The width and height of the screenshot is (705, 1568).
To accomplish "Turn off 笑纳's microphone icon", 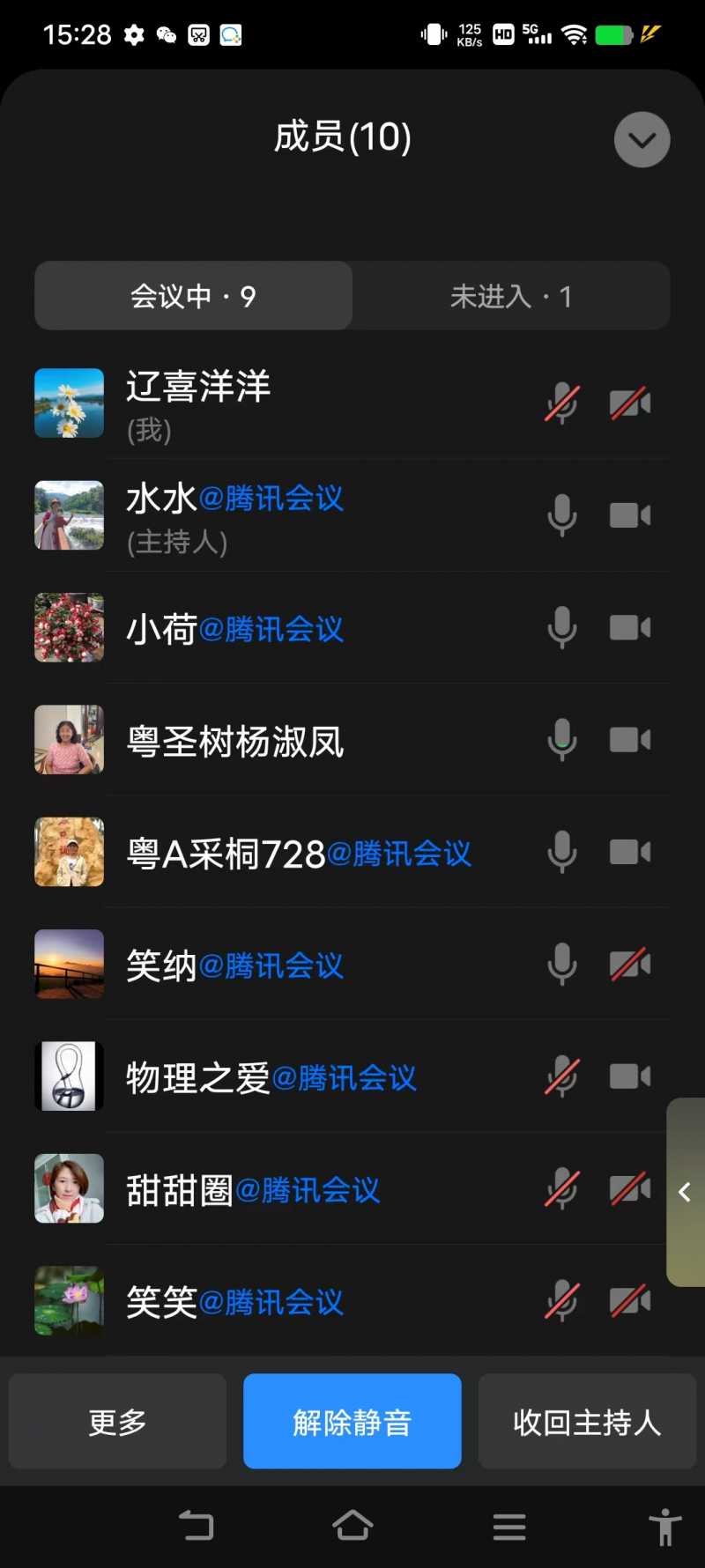I will [x=561, y=964].
